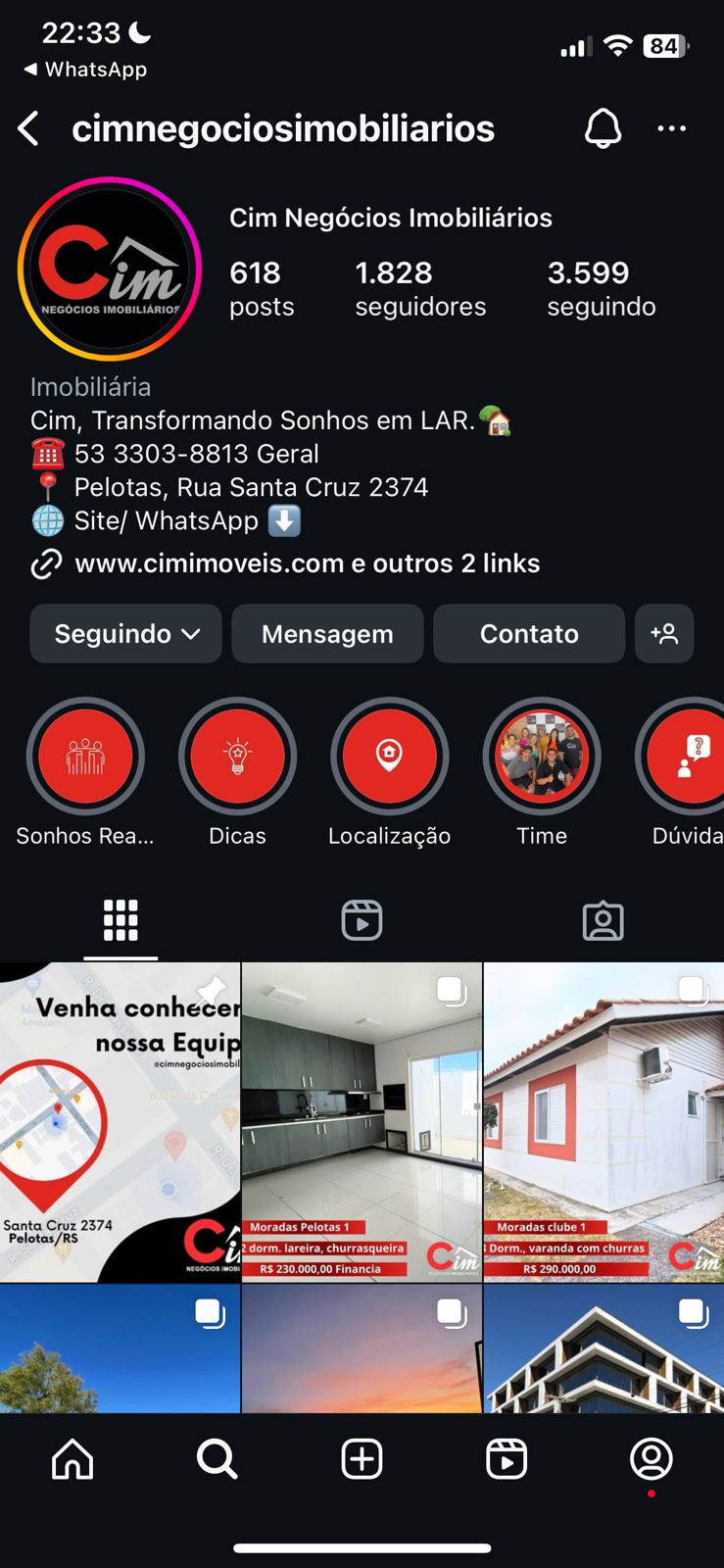Image resolution: width=724 pixels, height=1568 pixels.
Task: Switch to the grid posts tab
Action: pyautogui.click(x=120, y=920)
